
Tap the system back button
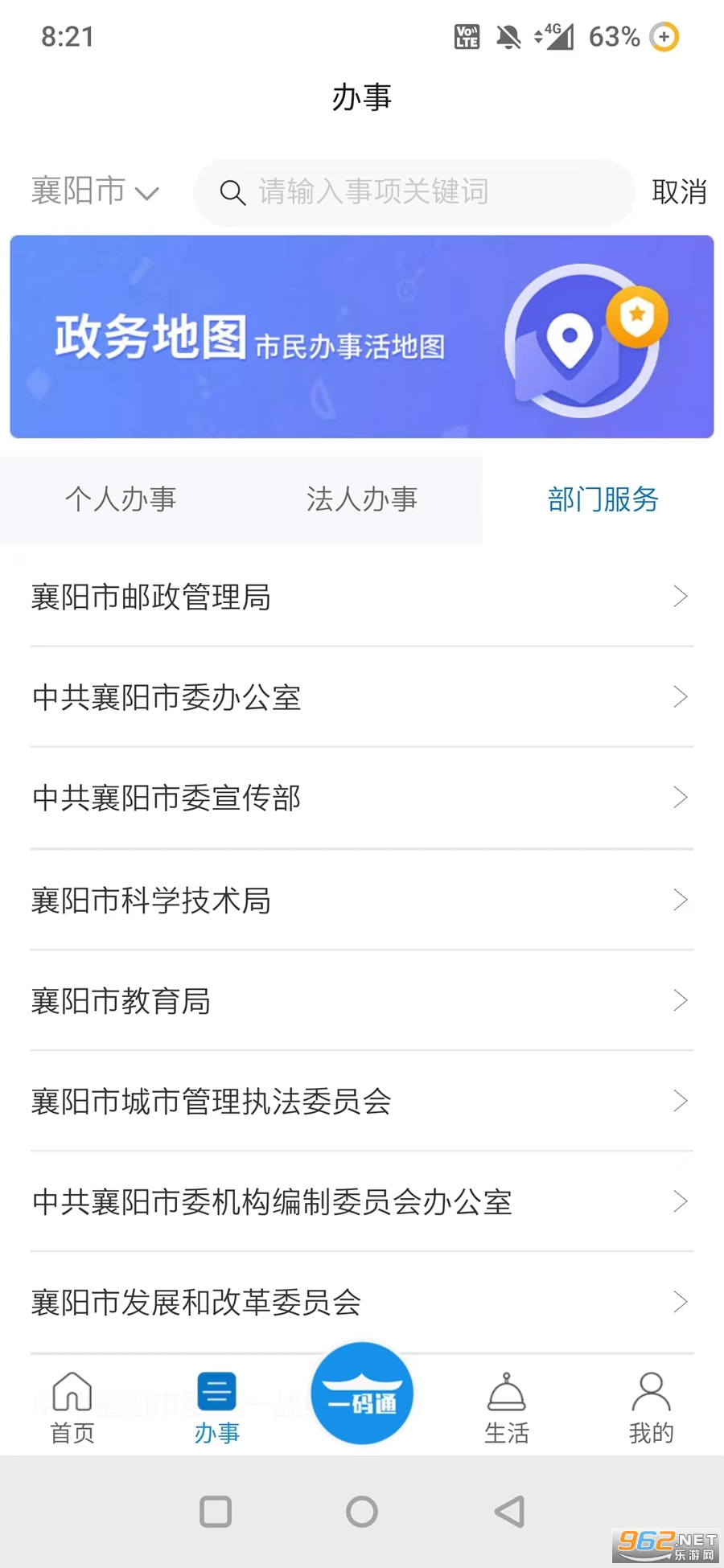pyautogui.click(x=509, y=1512)
